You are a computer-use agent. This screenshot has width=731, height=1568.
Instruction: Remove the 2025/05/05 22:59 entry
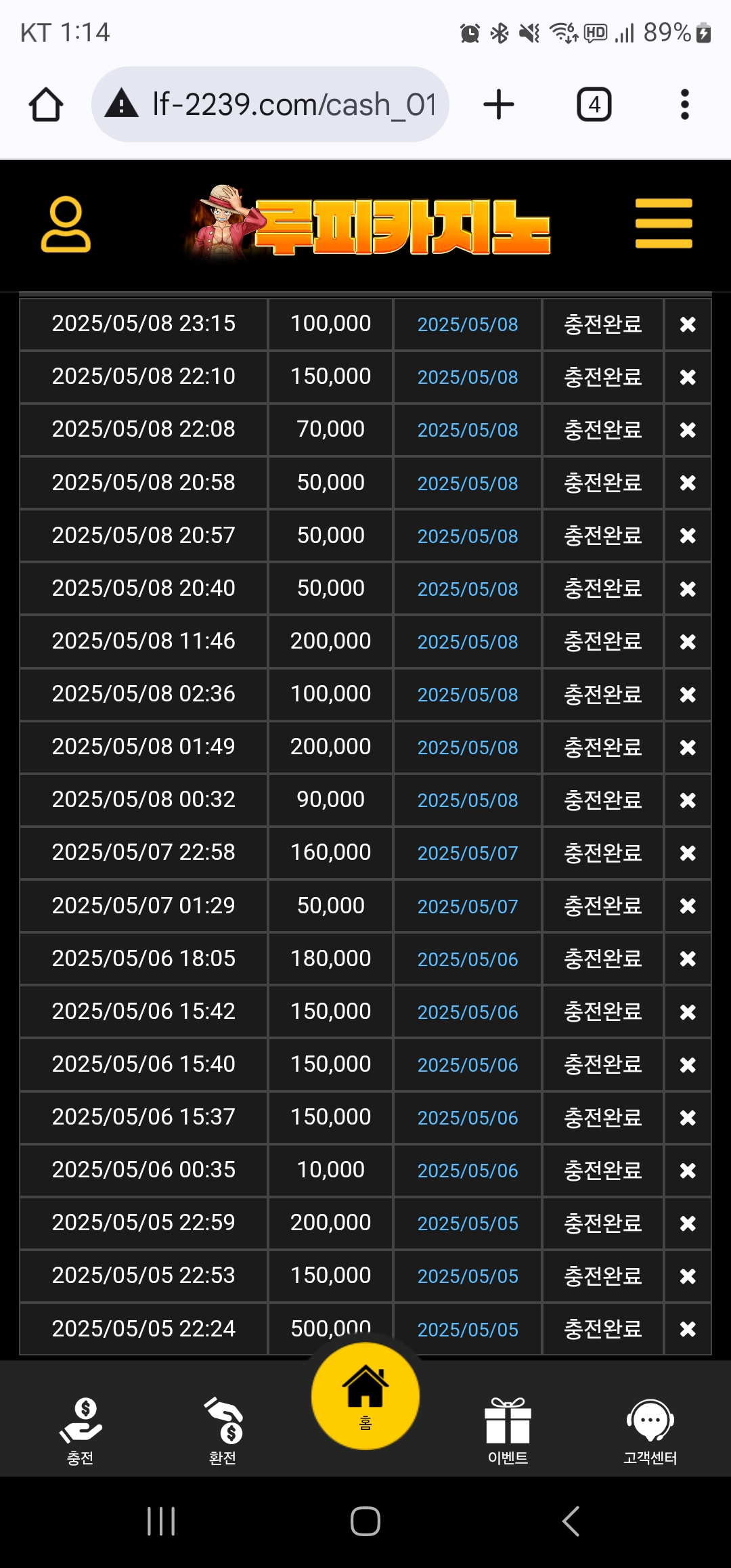tap(688, 1223)
